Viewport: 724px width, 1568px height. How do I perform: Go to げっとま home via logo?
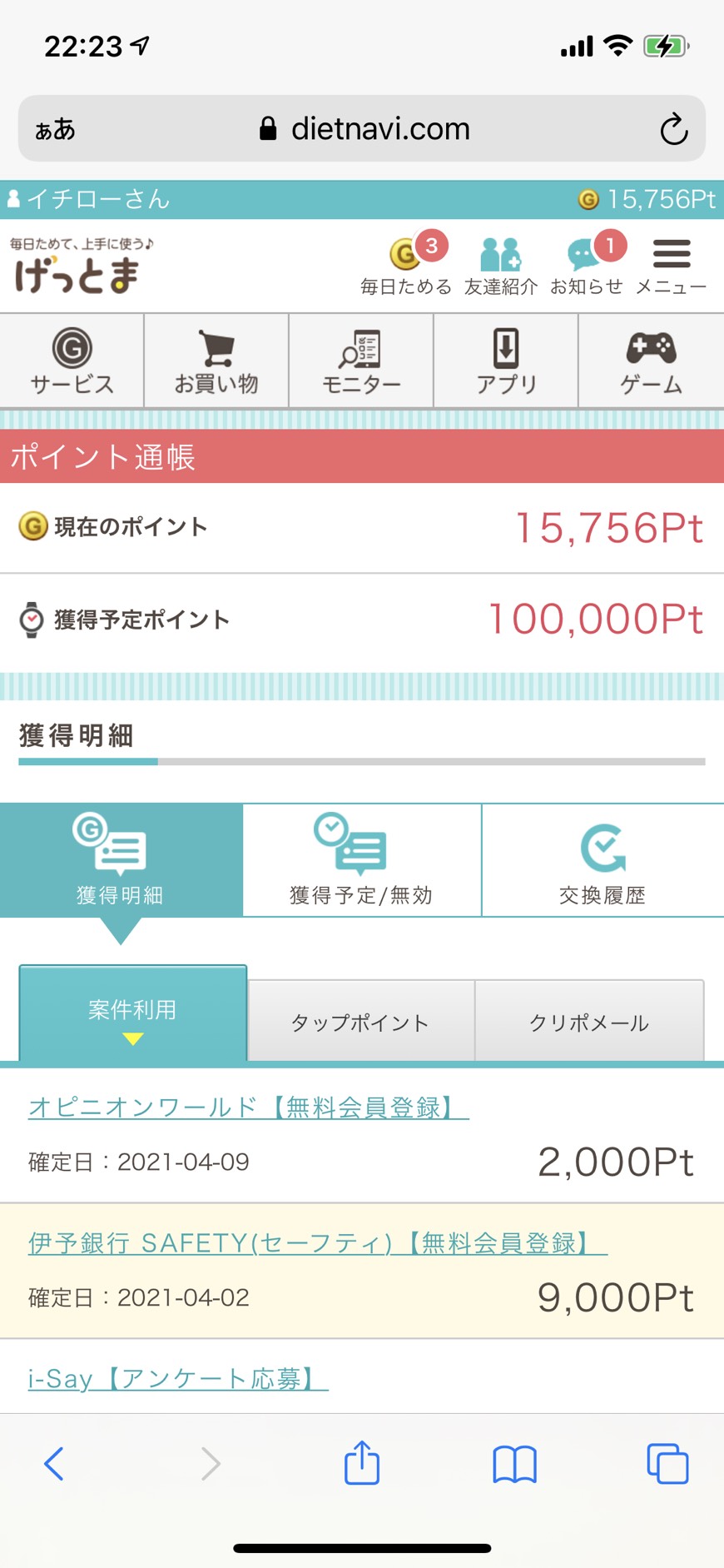82,266
